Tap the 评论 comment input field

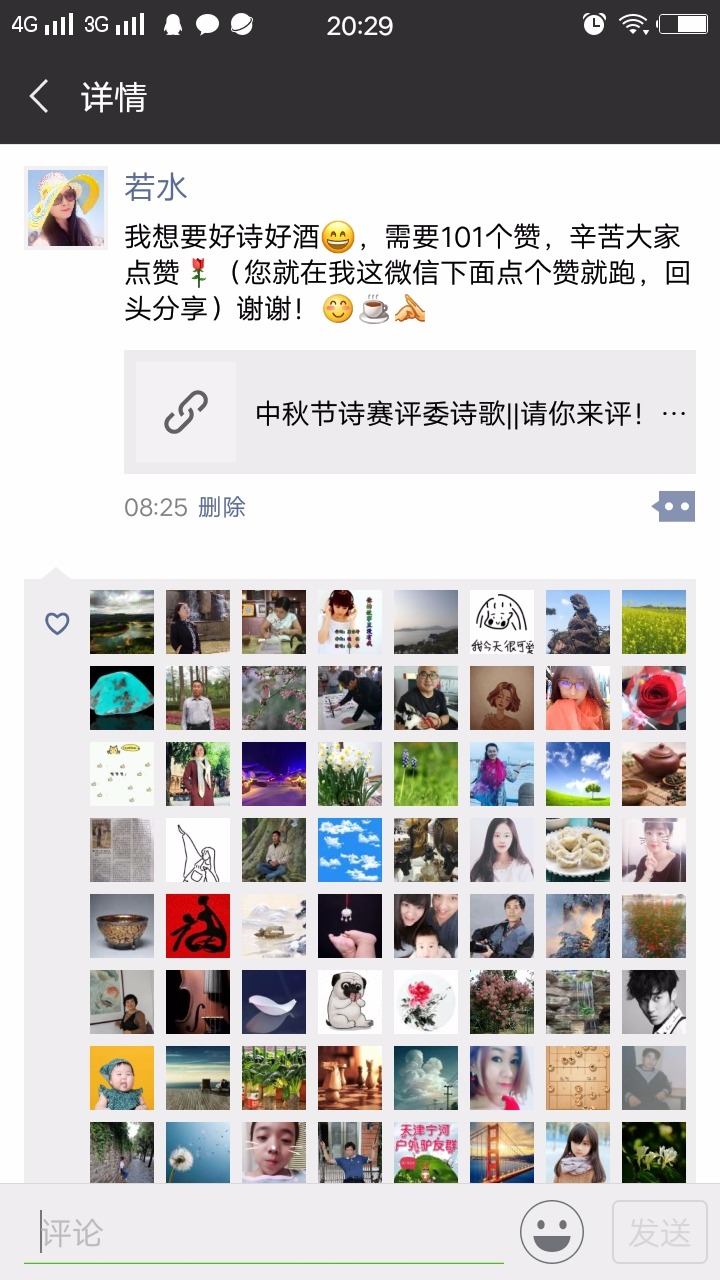coord(264,1232)
